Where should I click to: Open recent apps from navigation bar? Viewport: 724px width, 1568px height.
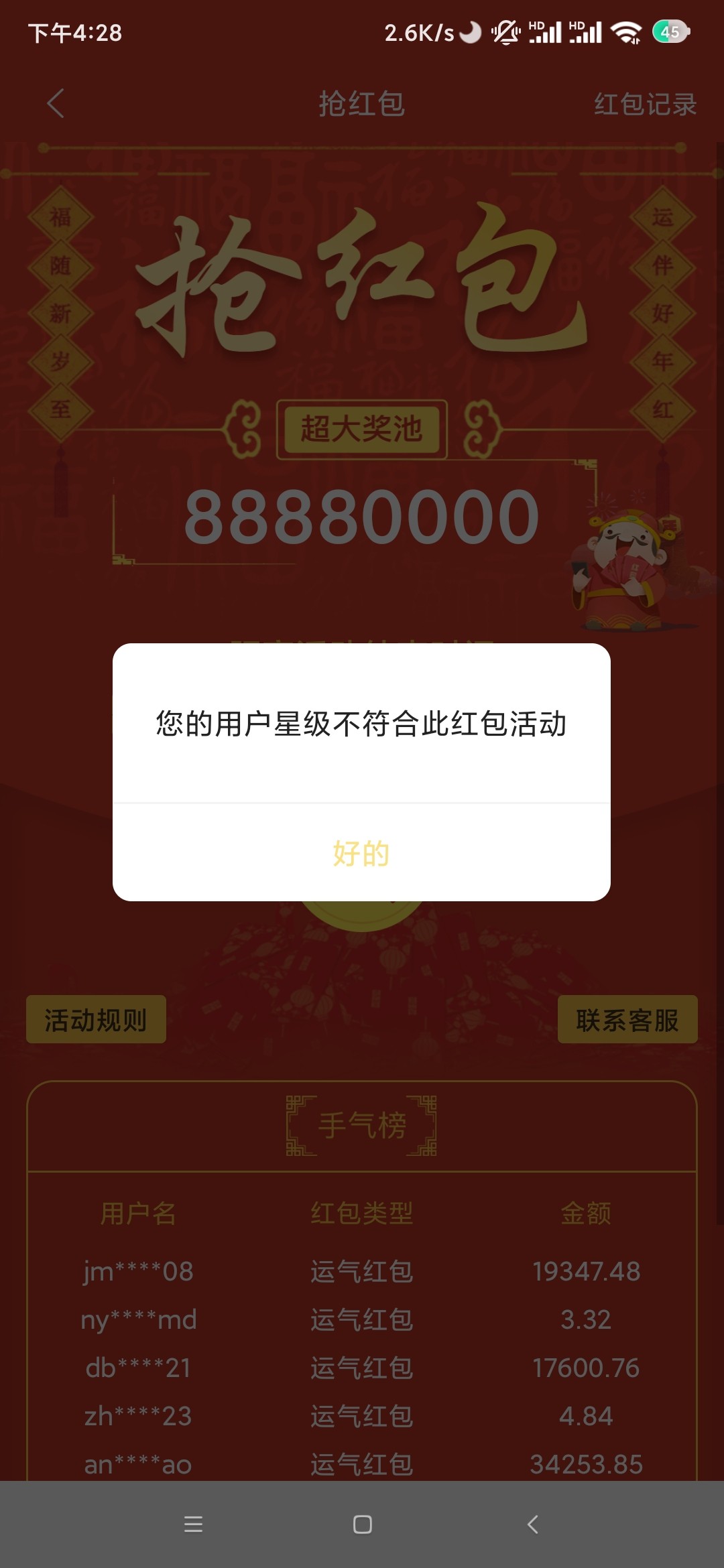193,1524
